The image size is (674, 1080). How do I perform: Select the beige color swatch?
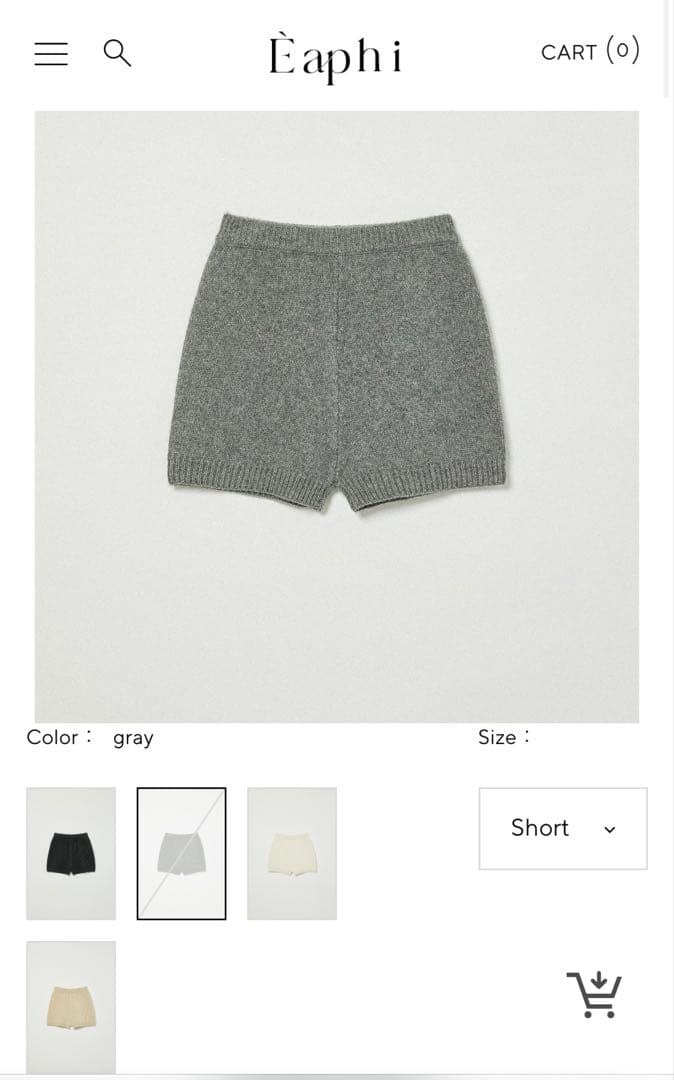(x=71, y=1006)
